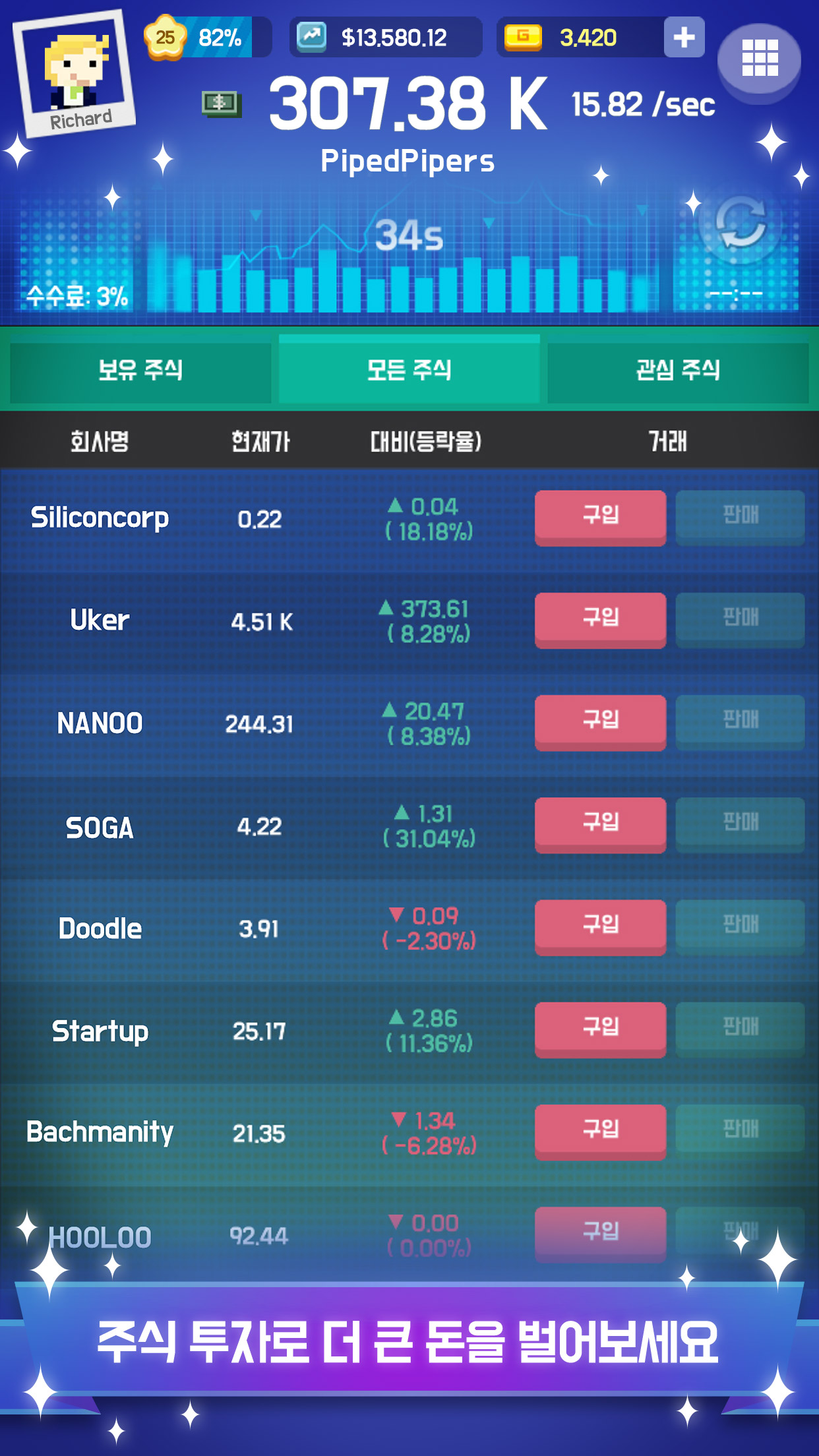
Task: Buy Siliconcorp stock with 구입
Action: tap(600, 518)
